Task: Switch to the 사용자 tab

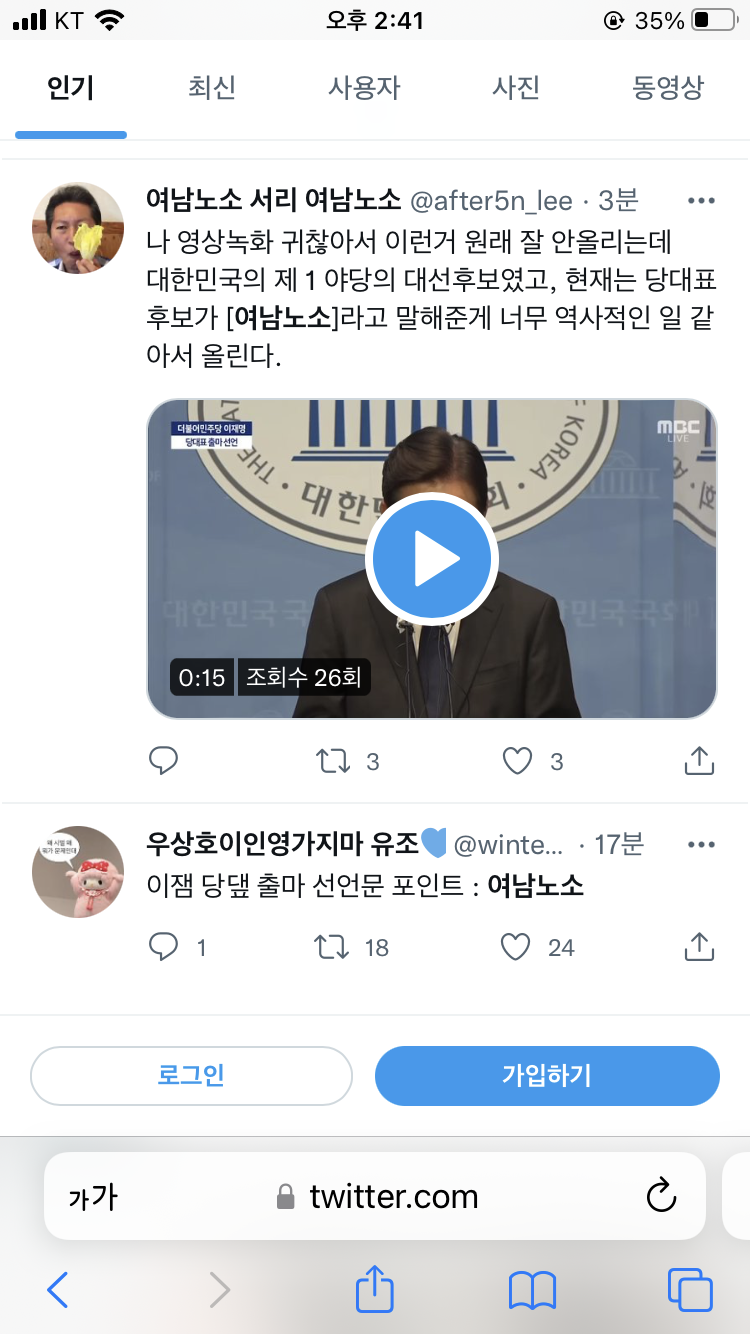Action: (364, 88)
